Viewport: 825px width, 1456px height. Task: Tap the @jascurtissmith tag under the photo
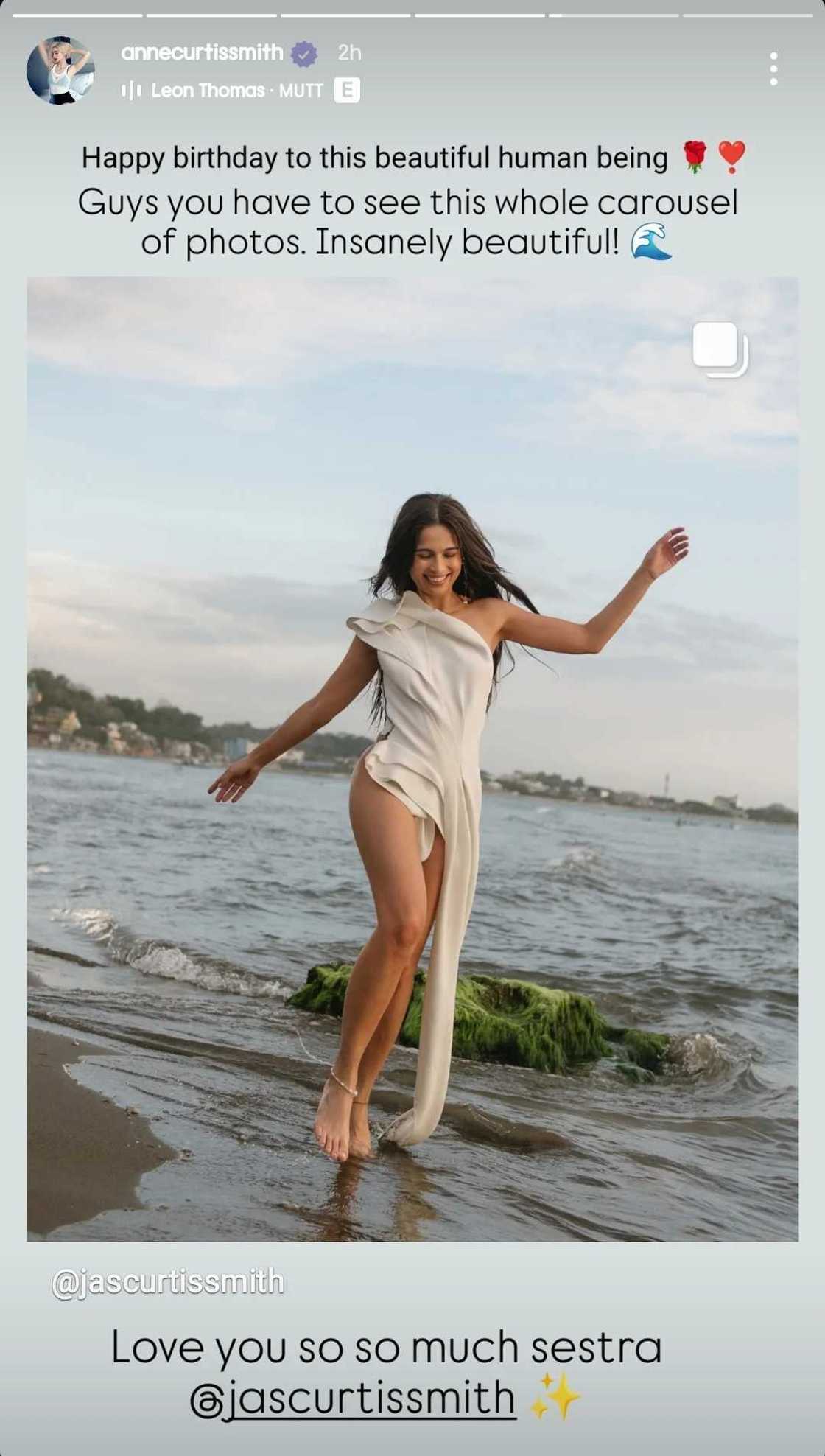click(168, 1282)
